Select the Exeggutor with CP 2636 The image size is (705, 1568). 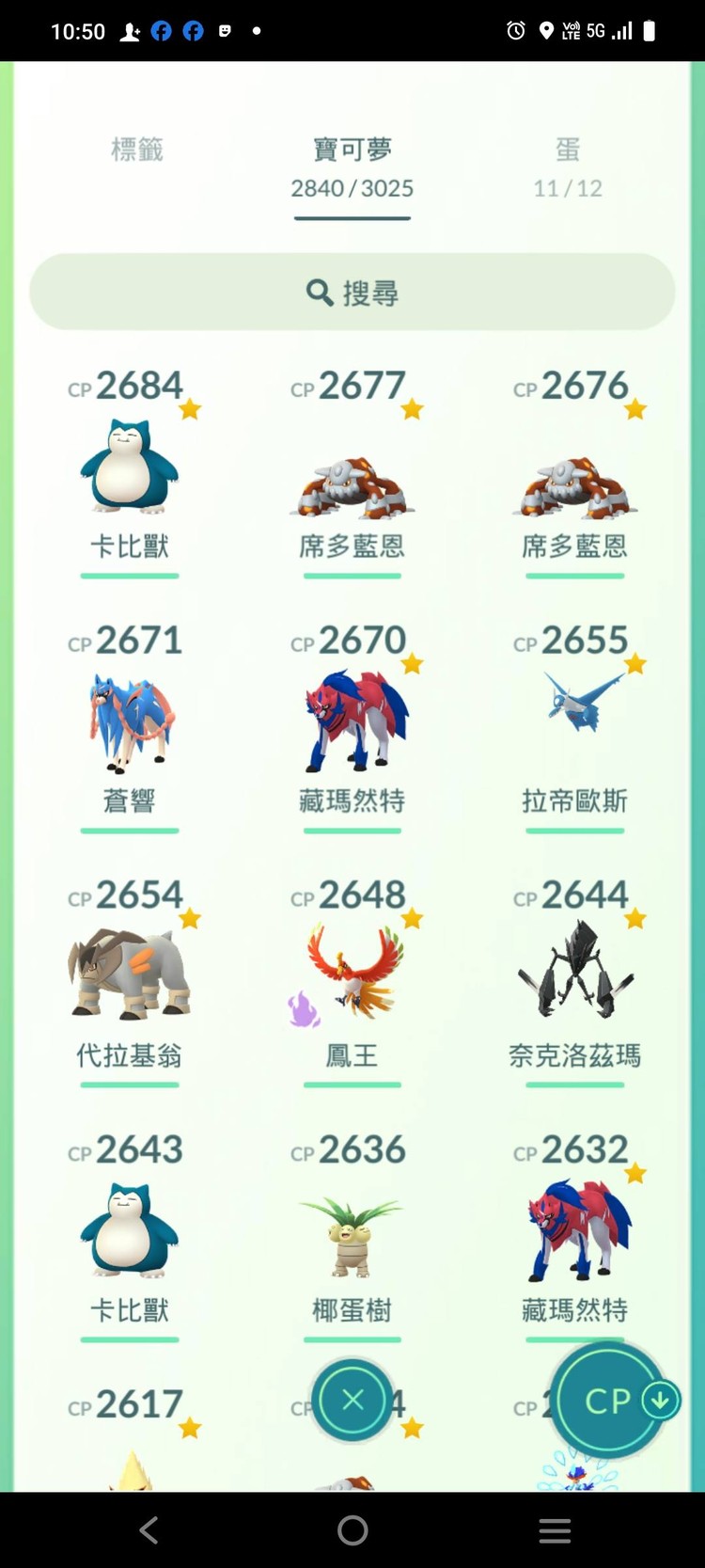coord(352,1237)
